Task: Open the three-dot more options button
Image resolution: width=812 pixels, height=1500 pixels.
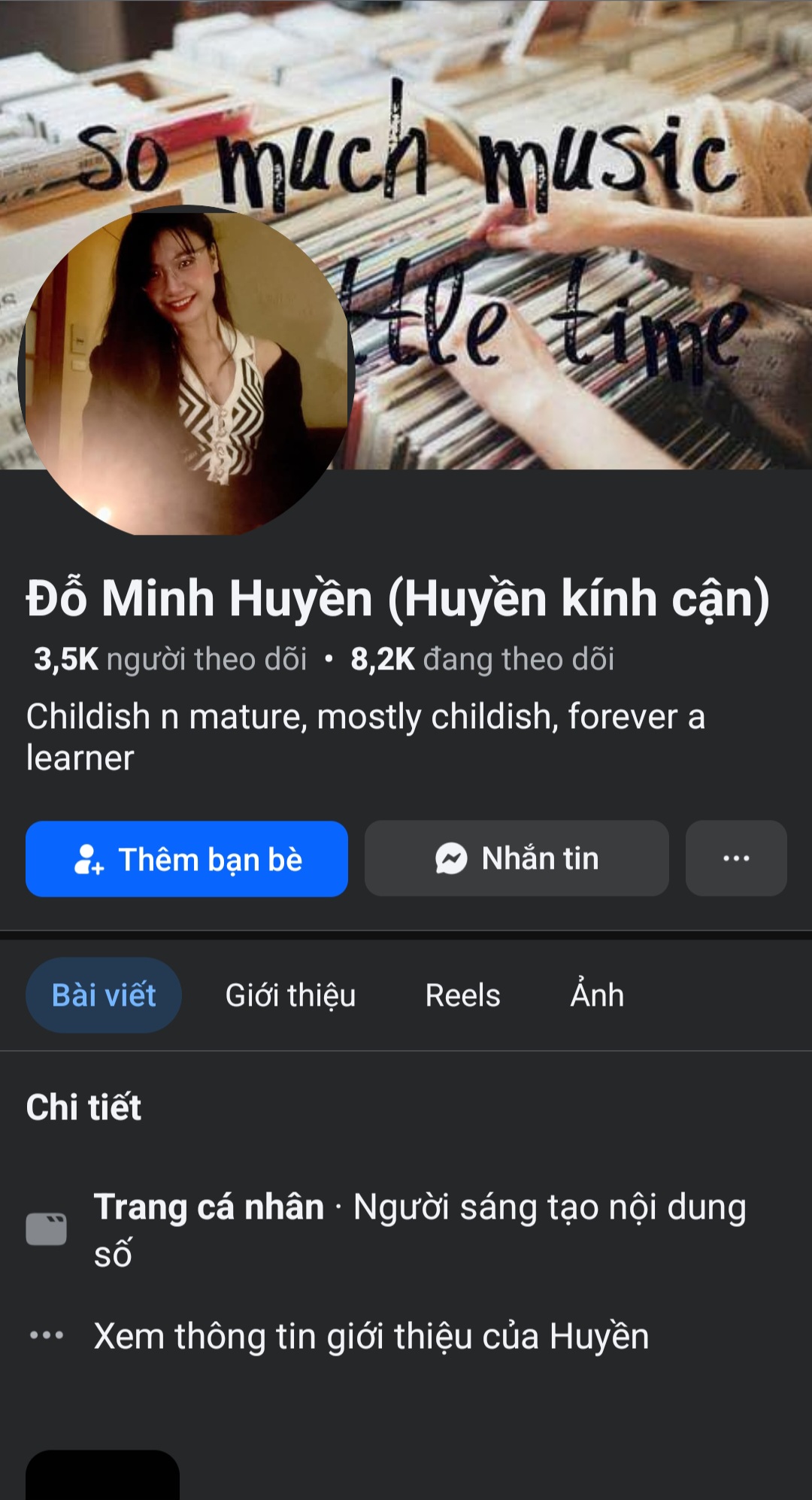Action: click(x=735, y=858)
